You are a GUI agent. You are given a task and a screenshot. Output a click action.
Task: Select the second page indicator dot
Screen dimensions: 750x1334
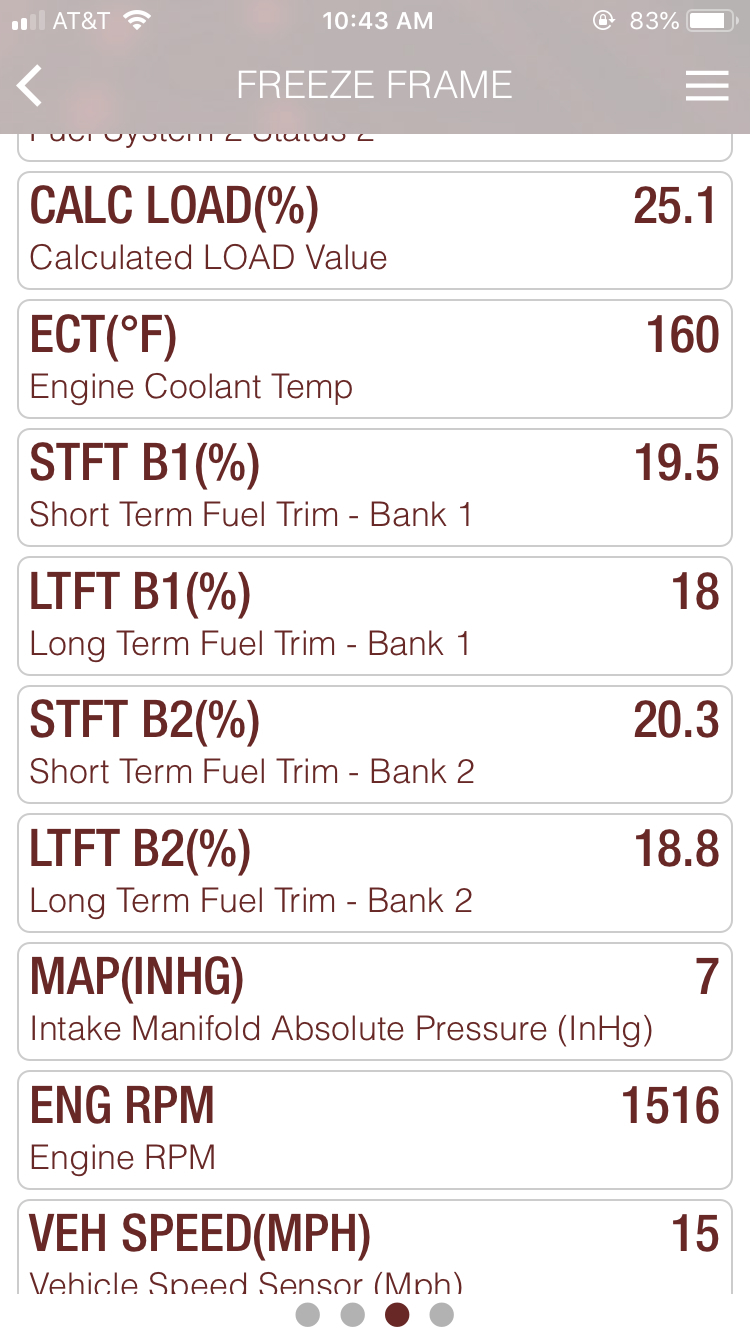click(352, 1314)
